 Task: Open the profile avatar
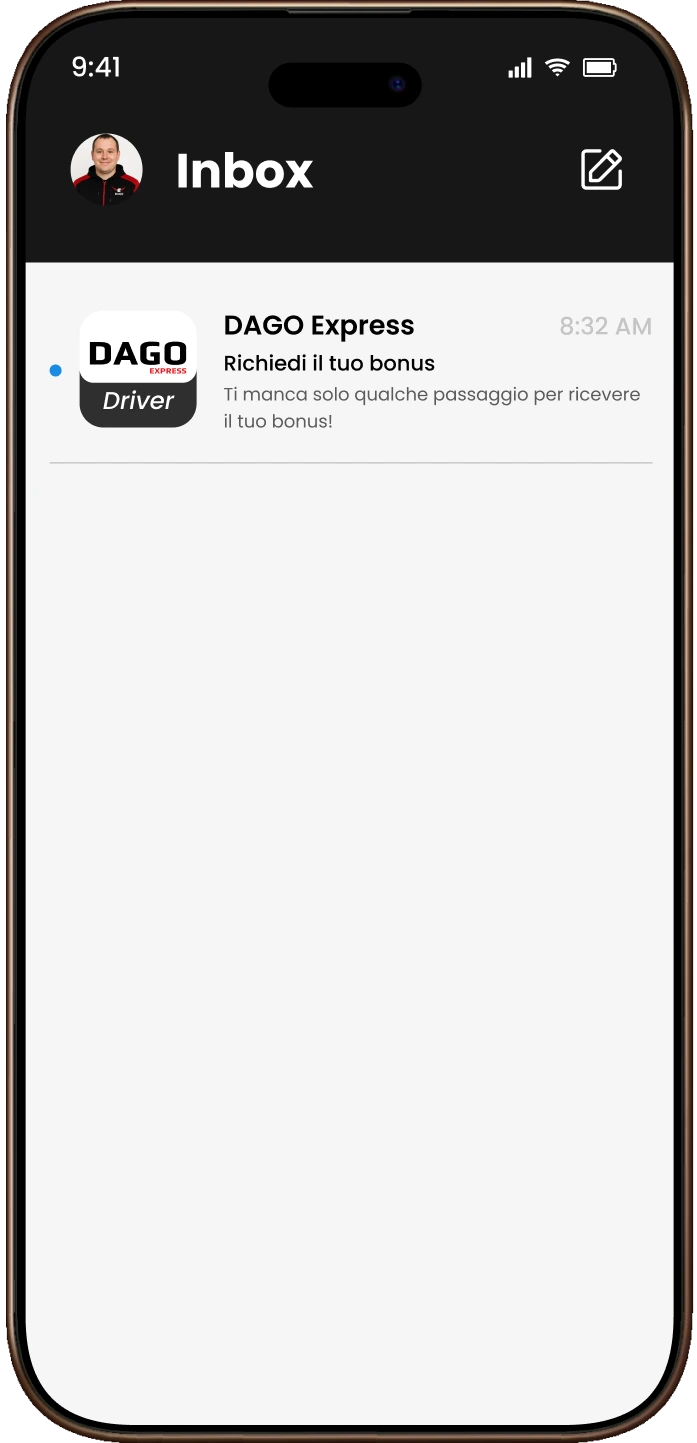(x=106, y=170)
